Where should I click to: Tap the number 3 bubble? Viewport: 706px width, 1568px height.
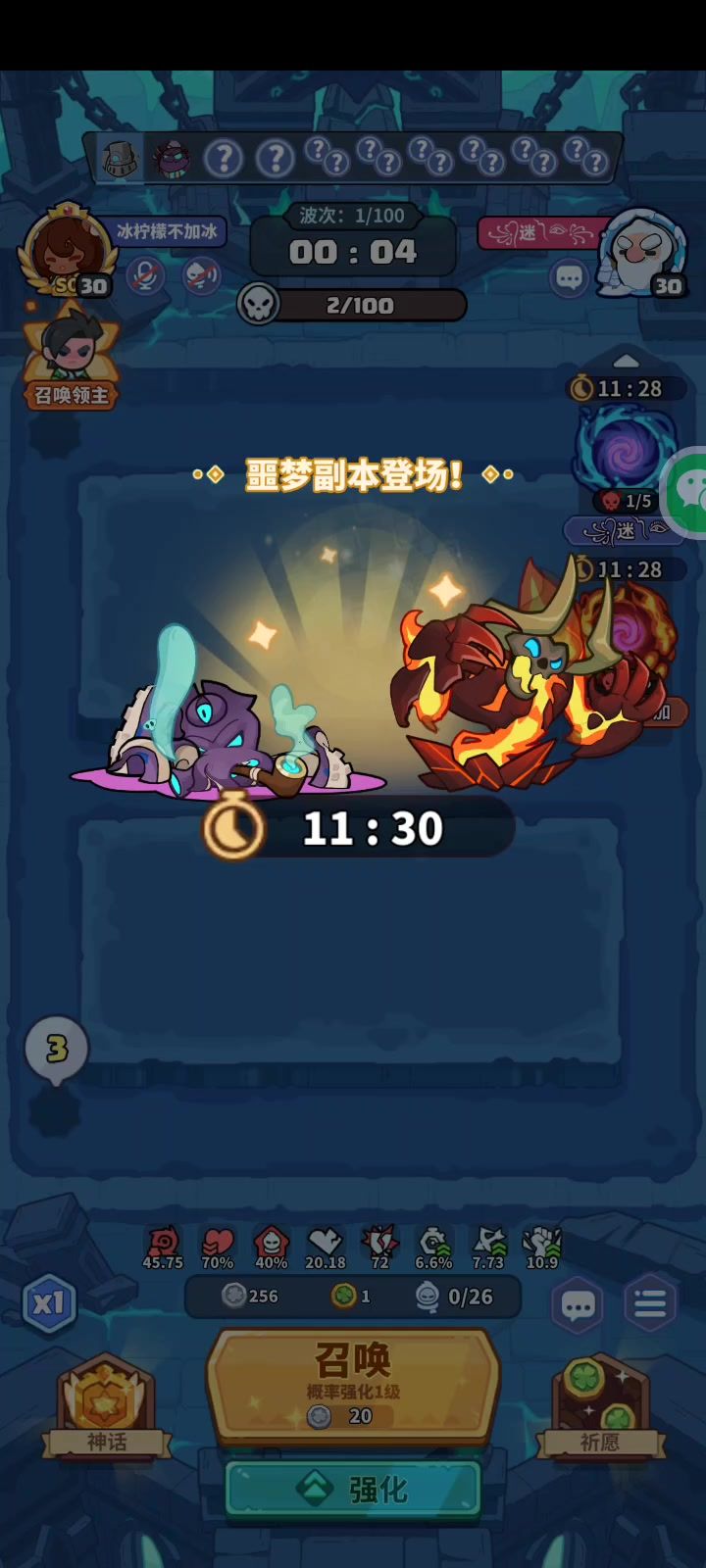coord(57,1050)
